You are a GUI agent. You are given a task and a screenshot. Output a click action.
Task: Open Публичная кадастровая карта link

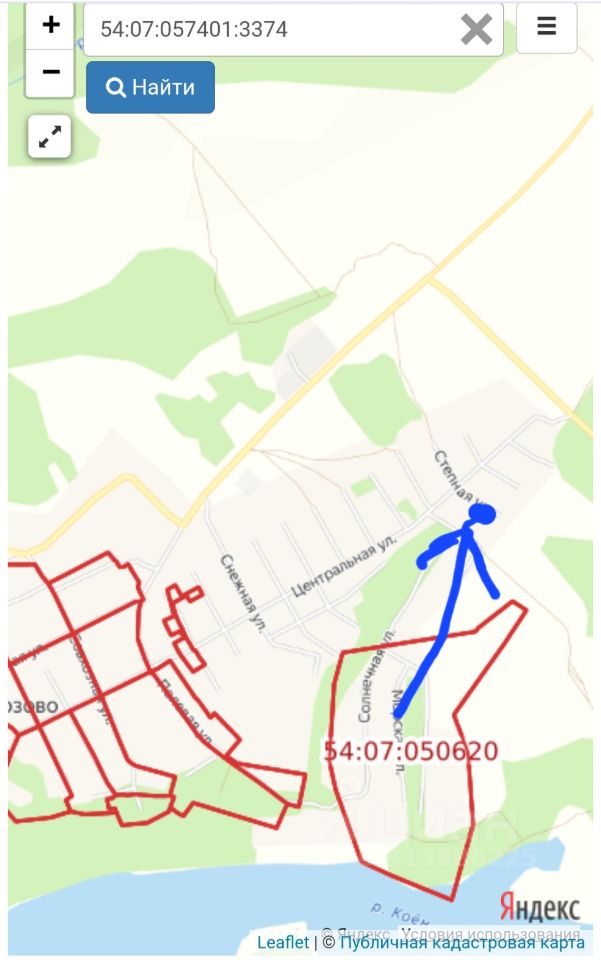click(460, 942)
